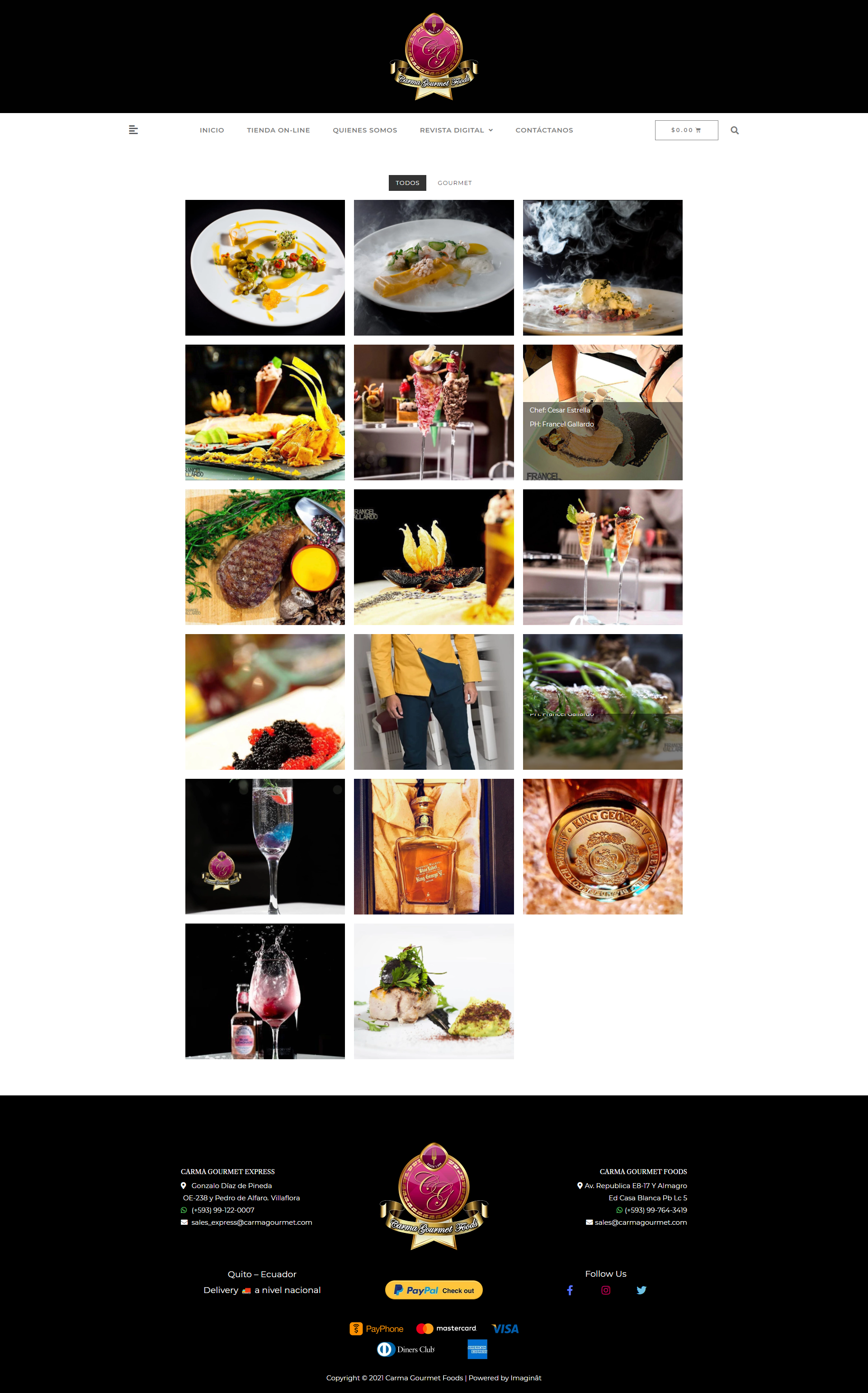This screenshot has height=1393, width=868.
Task: Open the CONTÁCTANOS page
Action: pyautogui.click(x=544, y=130)
